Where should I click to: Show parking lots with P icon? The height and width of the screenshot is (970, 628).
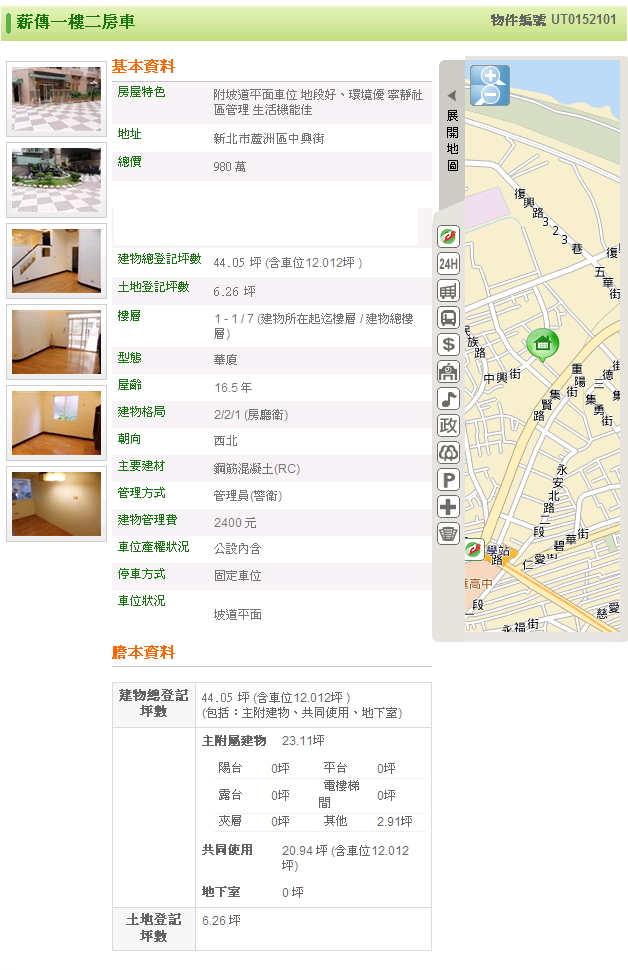click(x=449, y=480)
